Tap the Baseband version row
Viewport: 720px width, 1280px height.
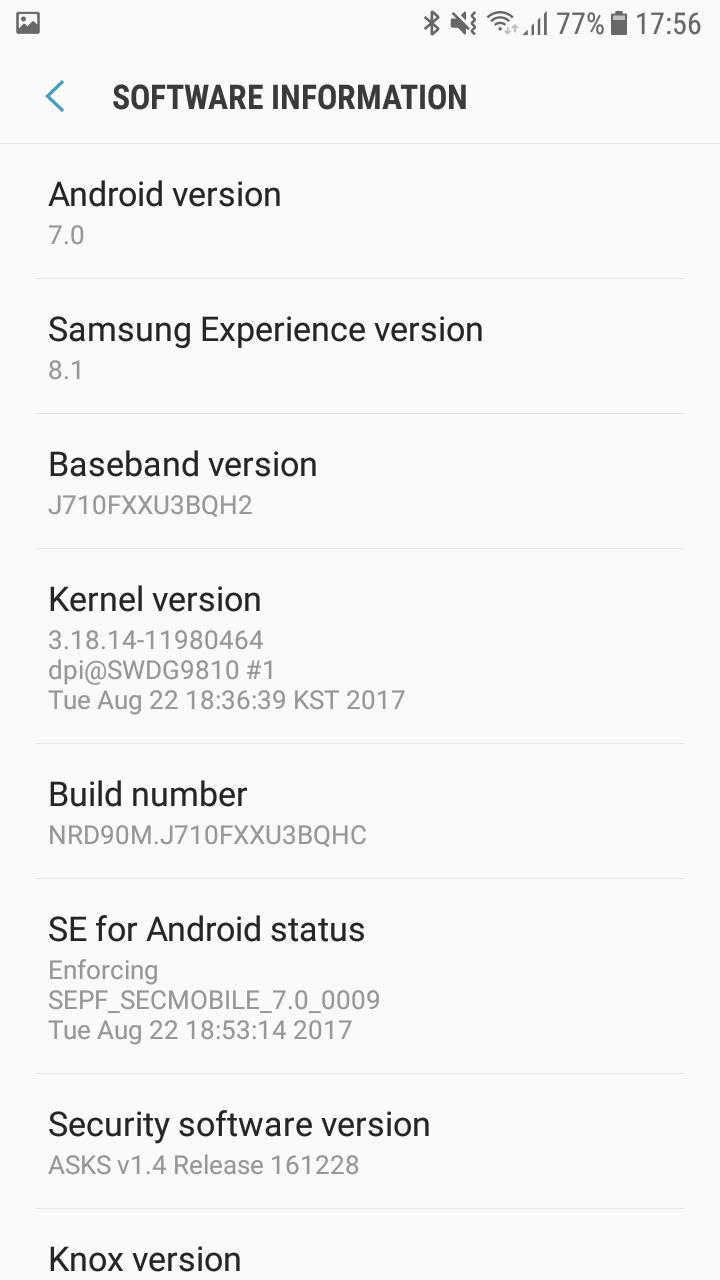[x=360, y=482]
